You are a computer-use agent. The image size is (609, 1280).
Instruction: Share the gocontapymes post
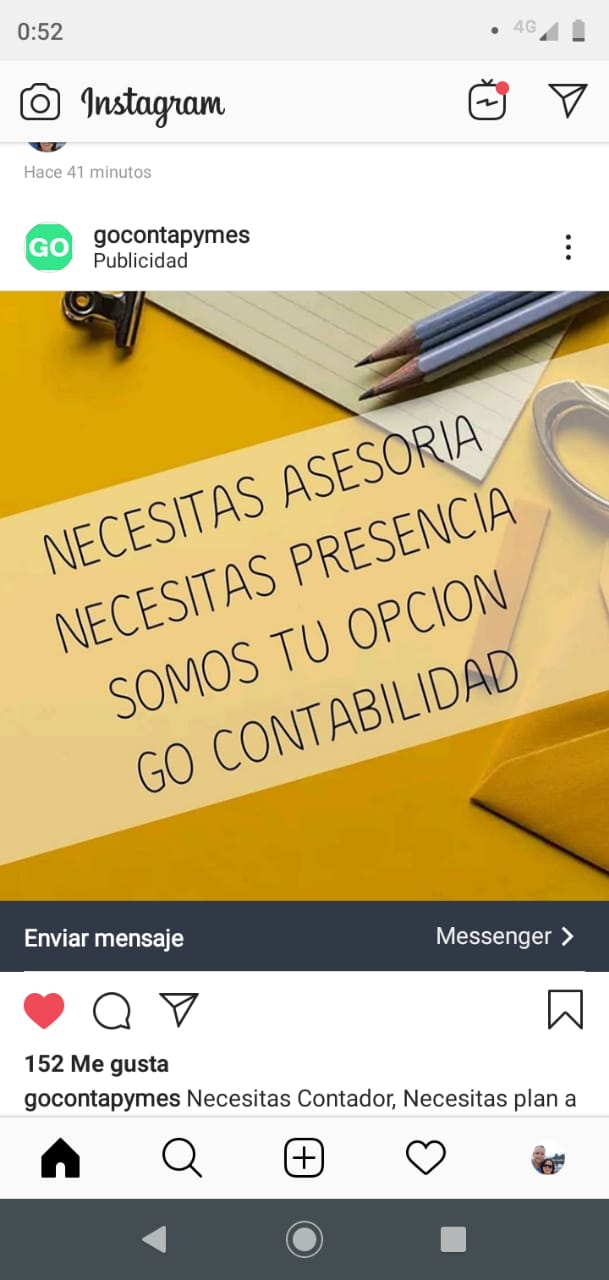[179, 1010]
